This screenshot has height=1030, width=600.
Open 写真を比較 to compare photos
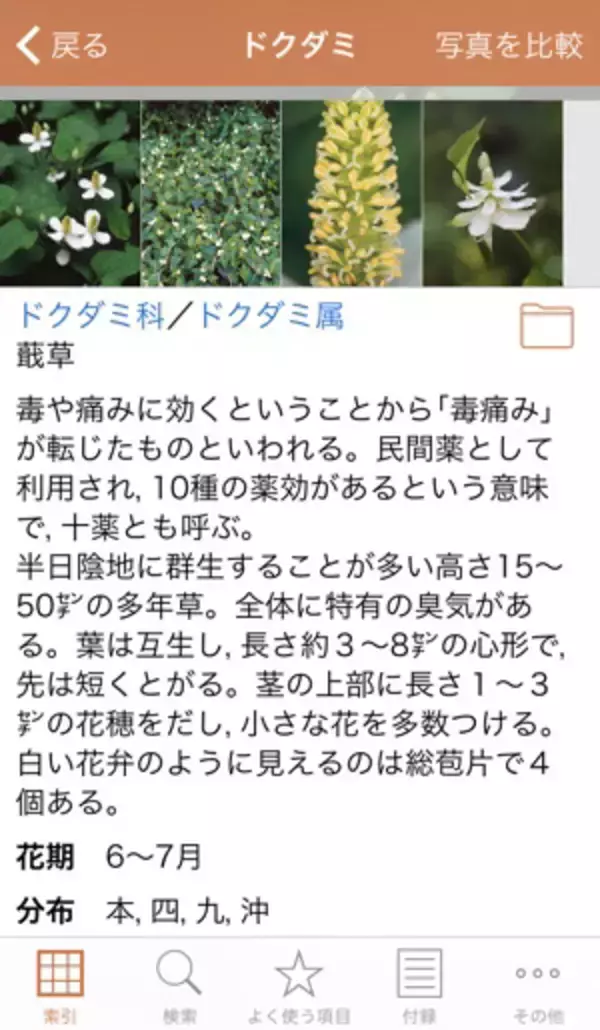[x=508, y=45]
